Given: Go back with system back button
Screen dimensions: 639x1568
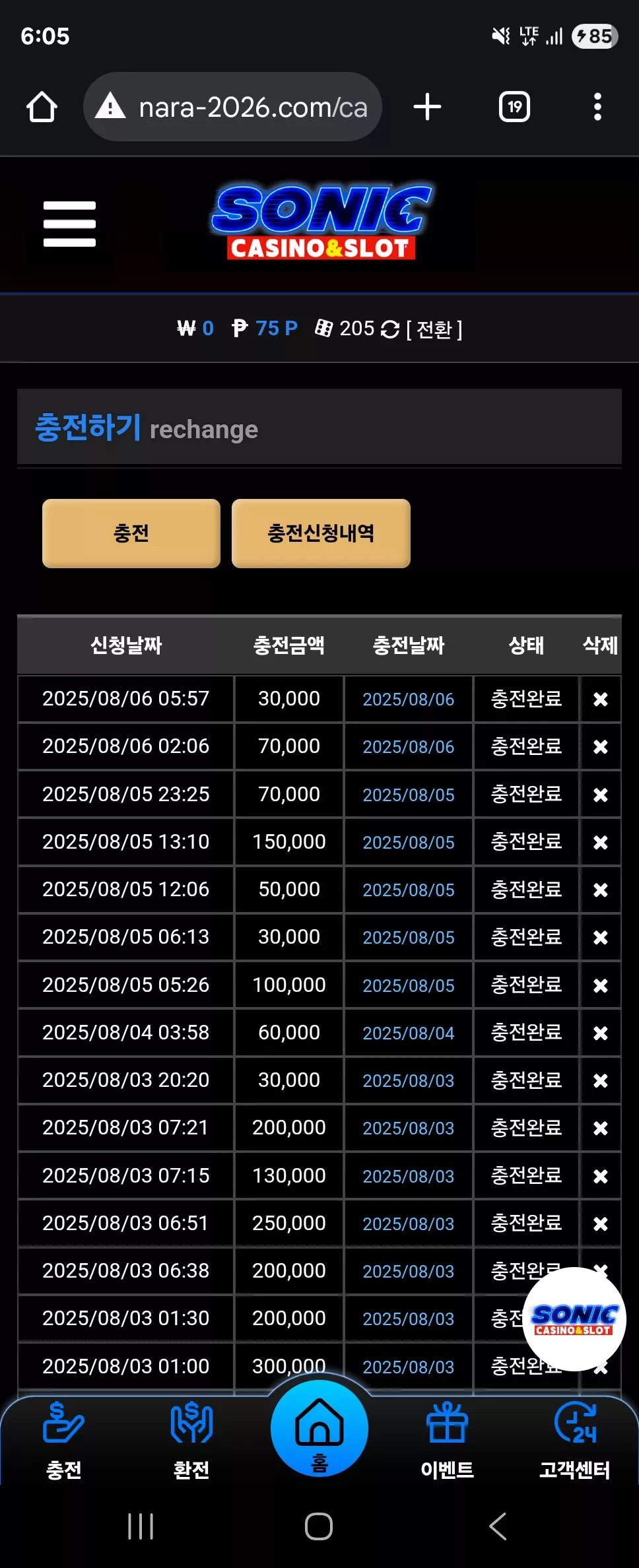Looking at the screenshot, I should tap(498, 1526).
